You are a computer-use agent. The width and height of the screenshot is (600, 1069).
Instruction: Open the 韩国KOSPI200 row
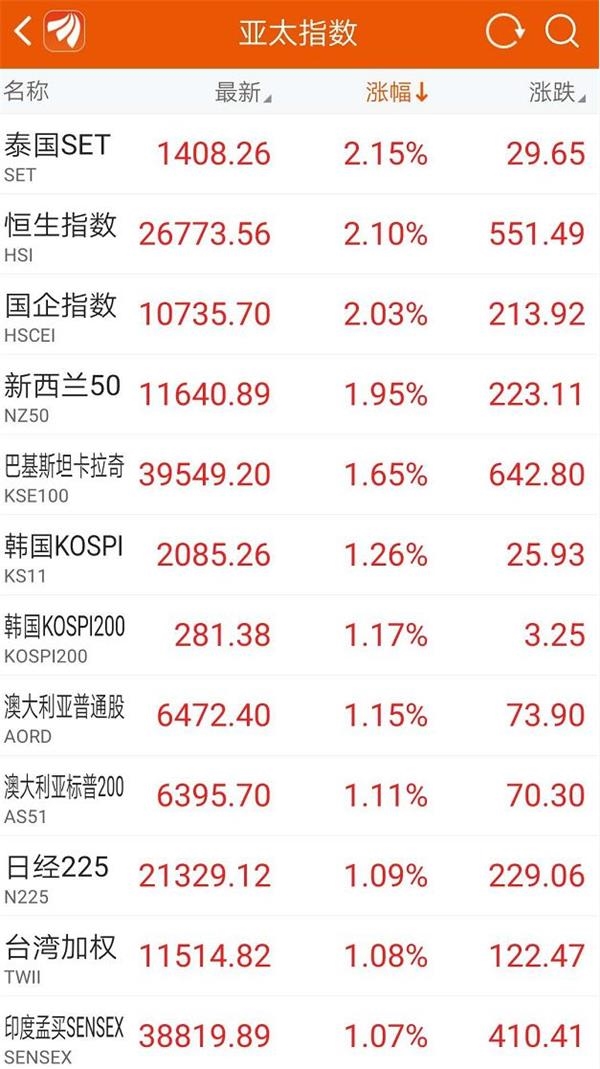click(300, 636)
